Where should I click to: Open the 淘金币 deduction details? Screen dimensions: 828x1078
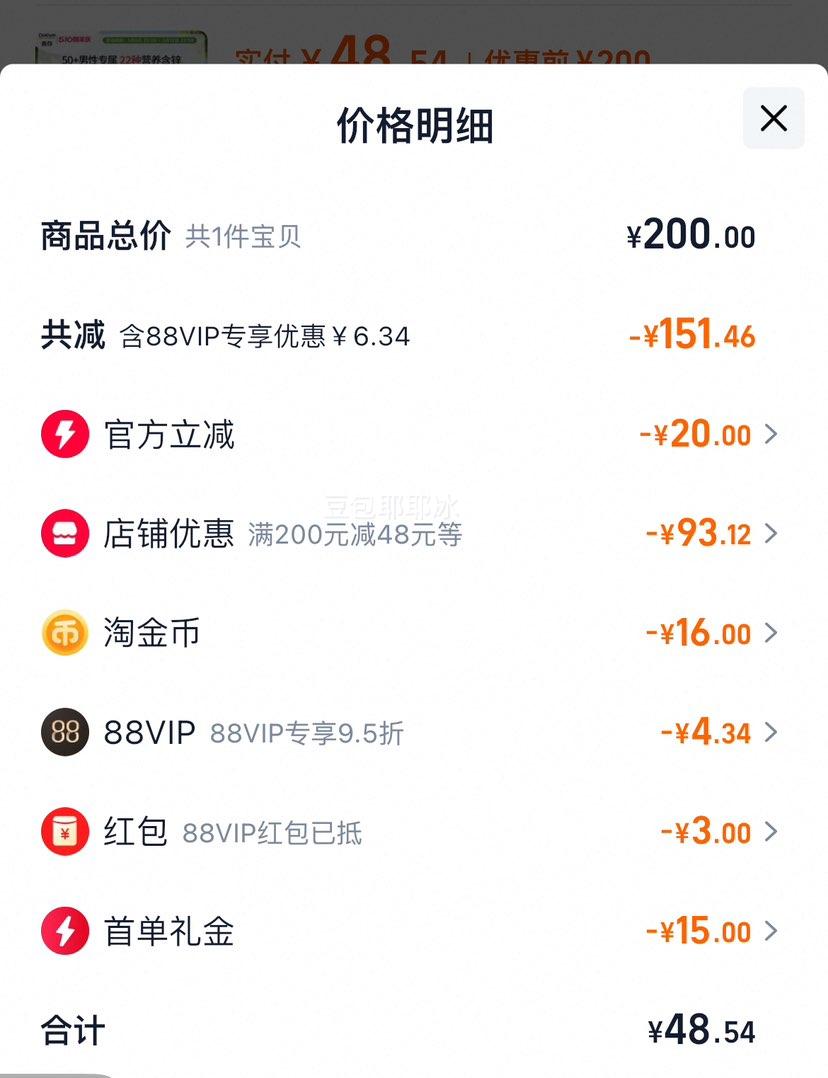pyautogui.click(x=770, y=633)
